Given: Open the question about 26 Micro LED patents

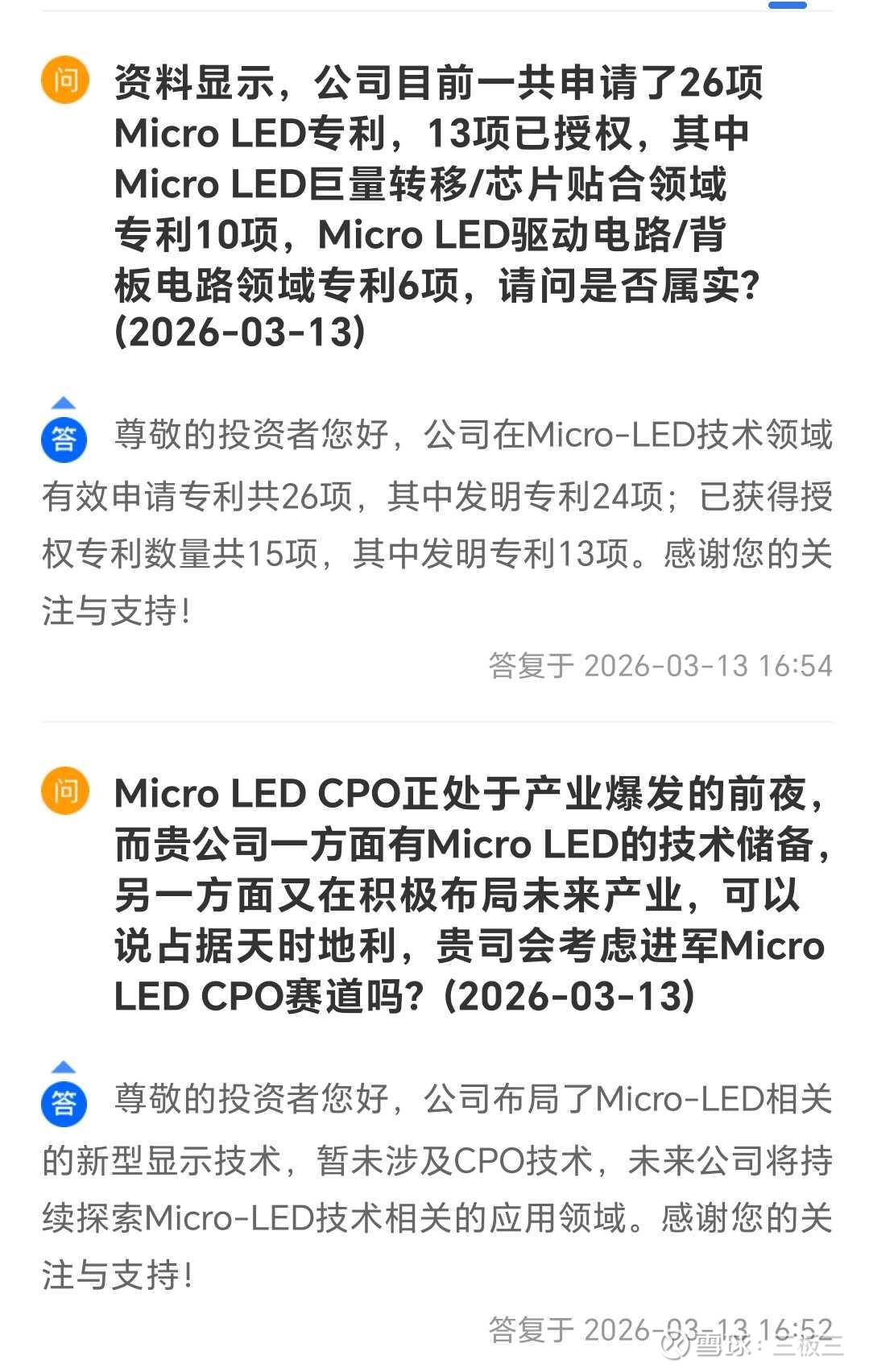Looking at the screenshot, I should pos(437,208).
